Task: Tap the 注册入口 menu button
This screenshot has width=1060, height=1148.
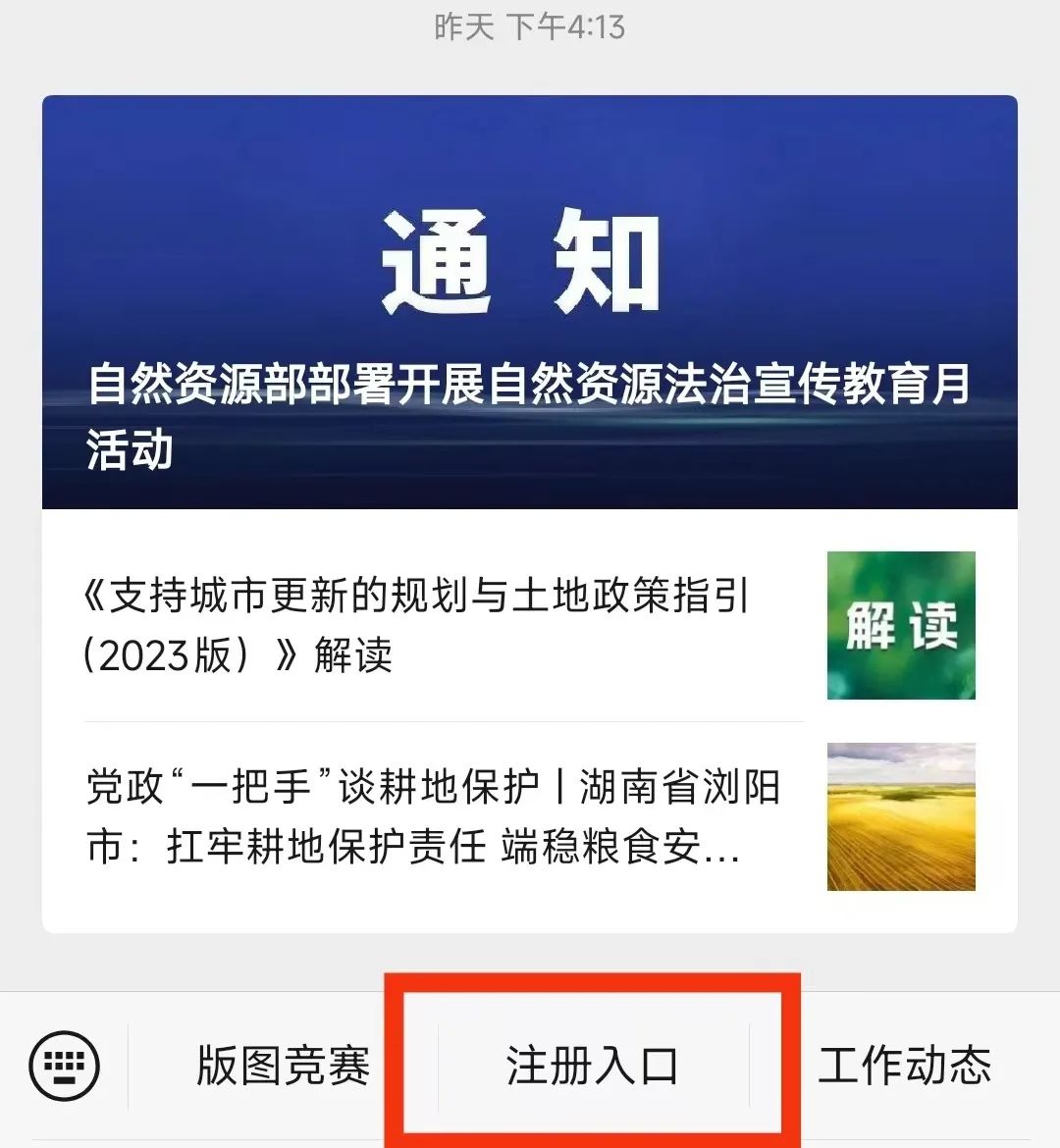Action: coord(593,1067)
